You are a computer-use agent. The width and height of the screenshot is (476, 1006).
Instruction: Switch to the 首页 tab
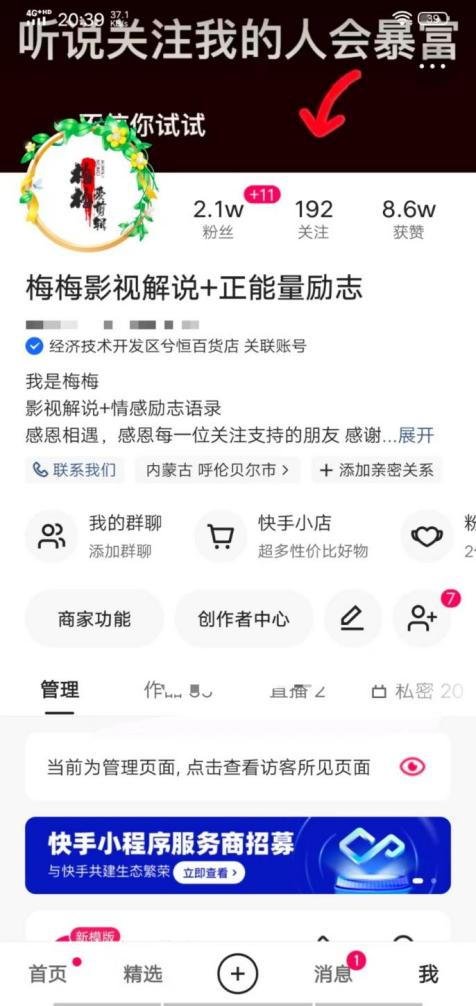[49, 974]
